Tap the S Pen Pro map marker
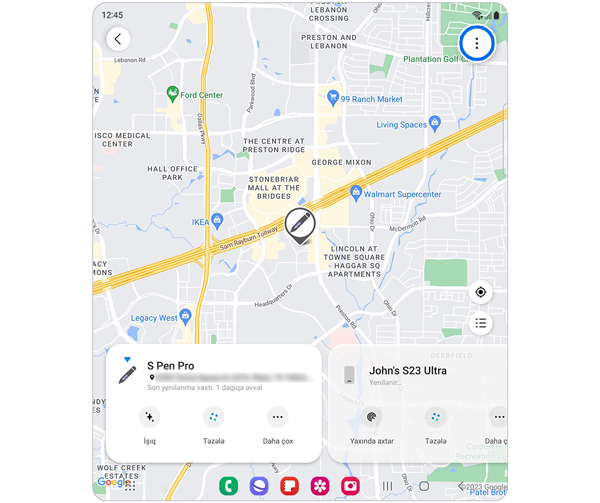600x503 pixels. coord(299,225)
